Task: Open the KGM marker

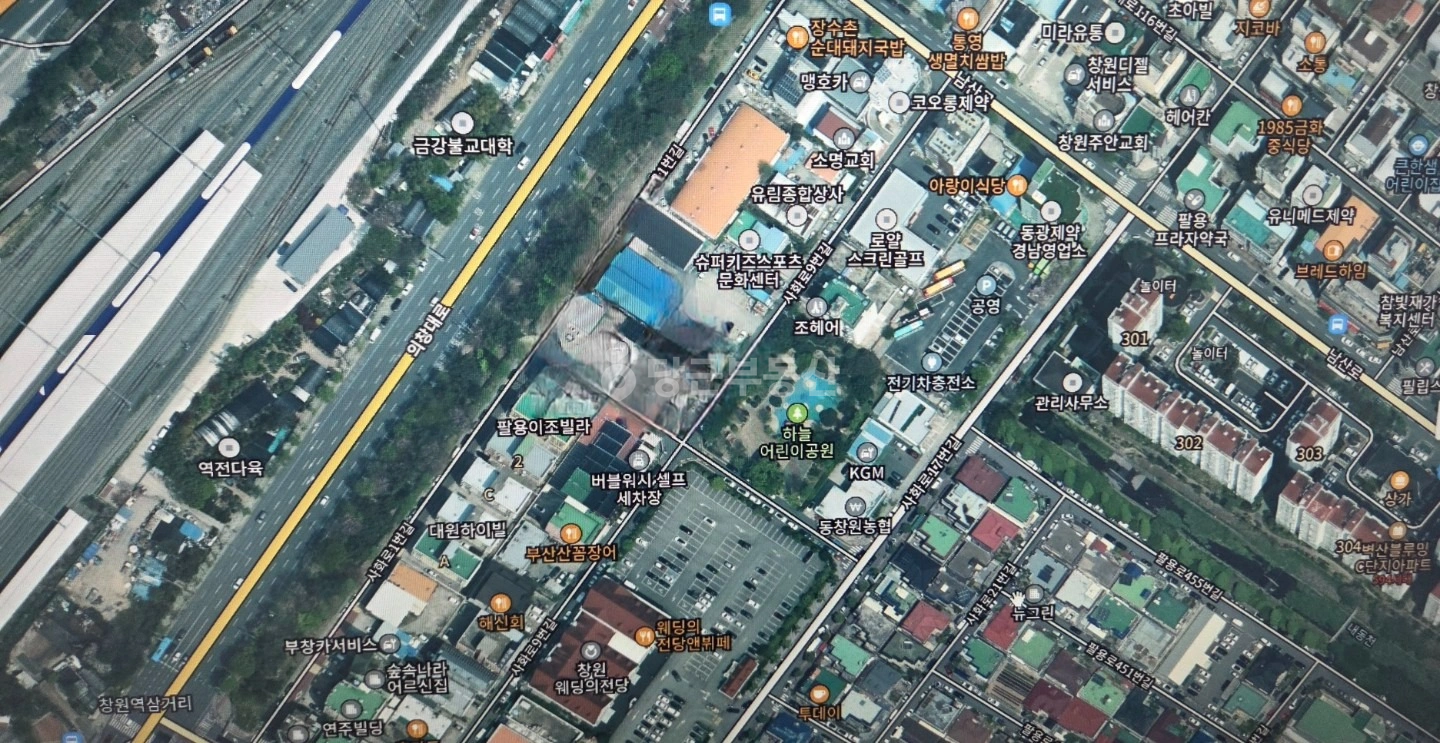Action: click(x=868, y=451)
